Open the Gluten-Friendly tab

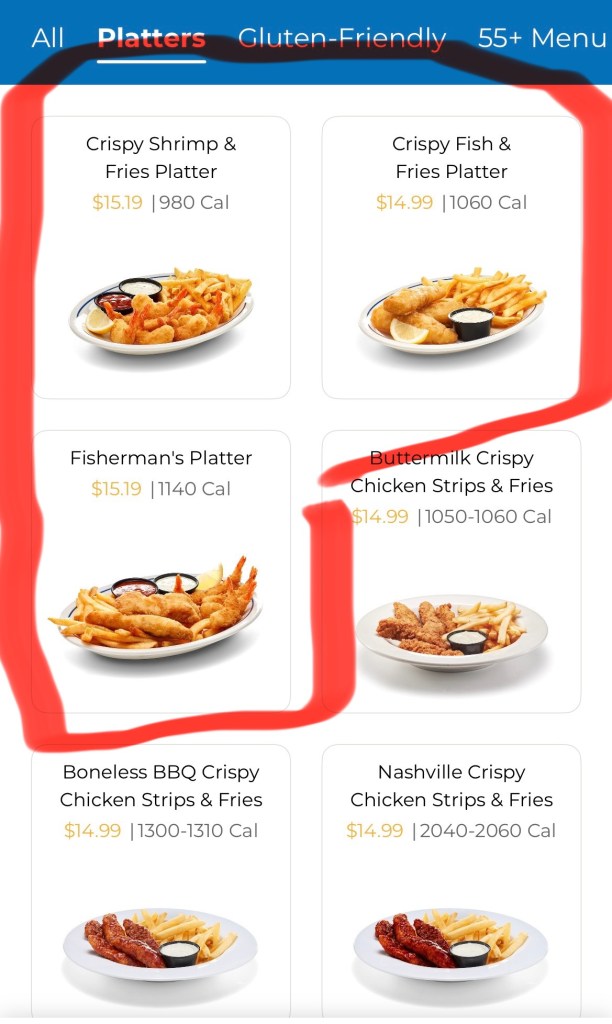pyautogui.click(x=341, y=39)
